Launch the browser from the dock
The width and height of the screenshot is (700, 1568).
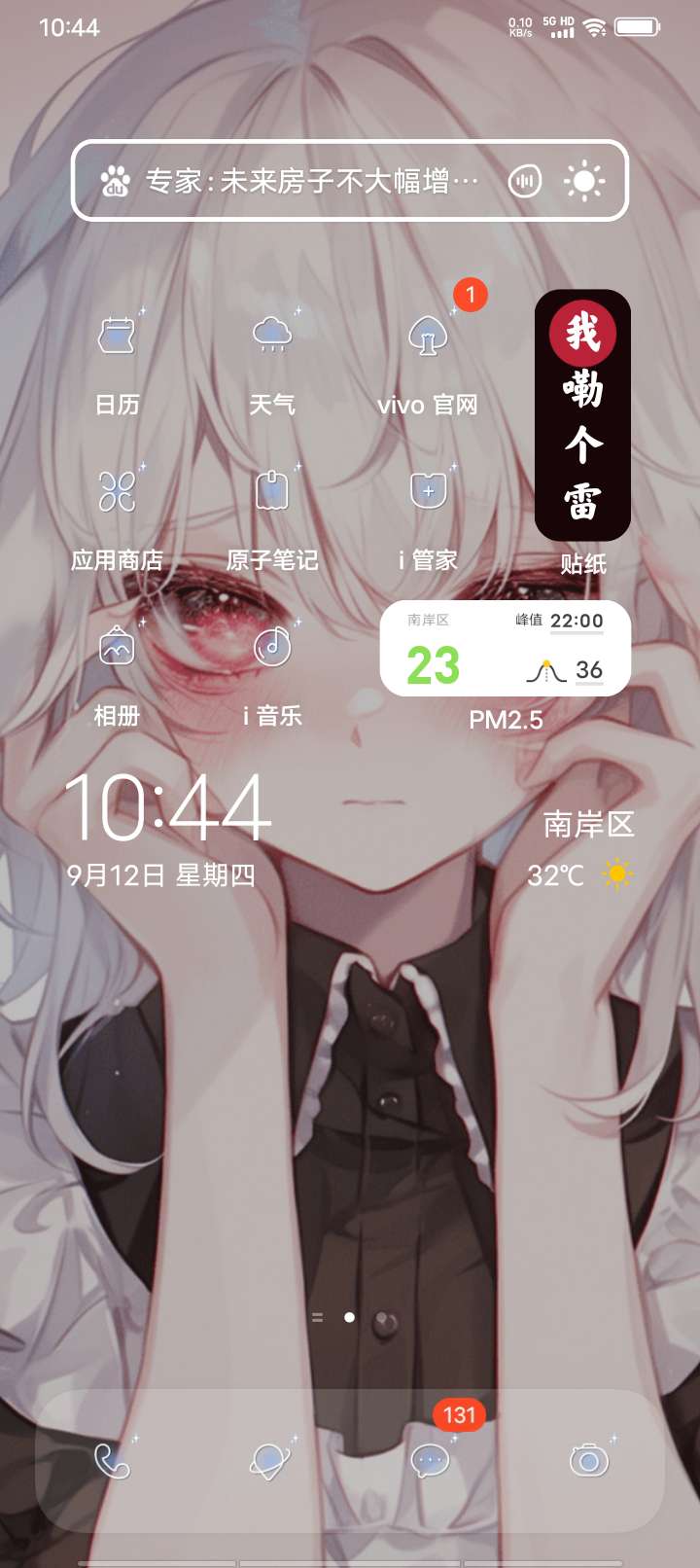click(270, 1461)
